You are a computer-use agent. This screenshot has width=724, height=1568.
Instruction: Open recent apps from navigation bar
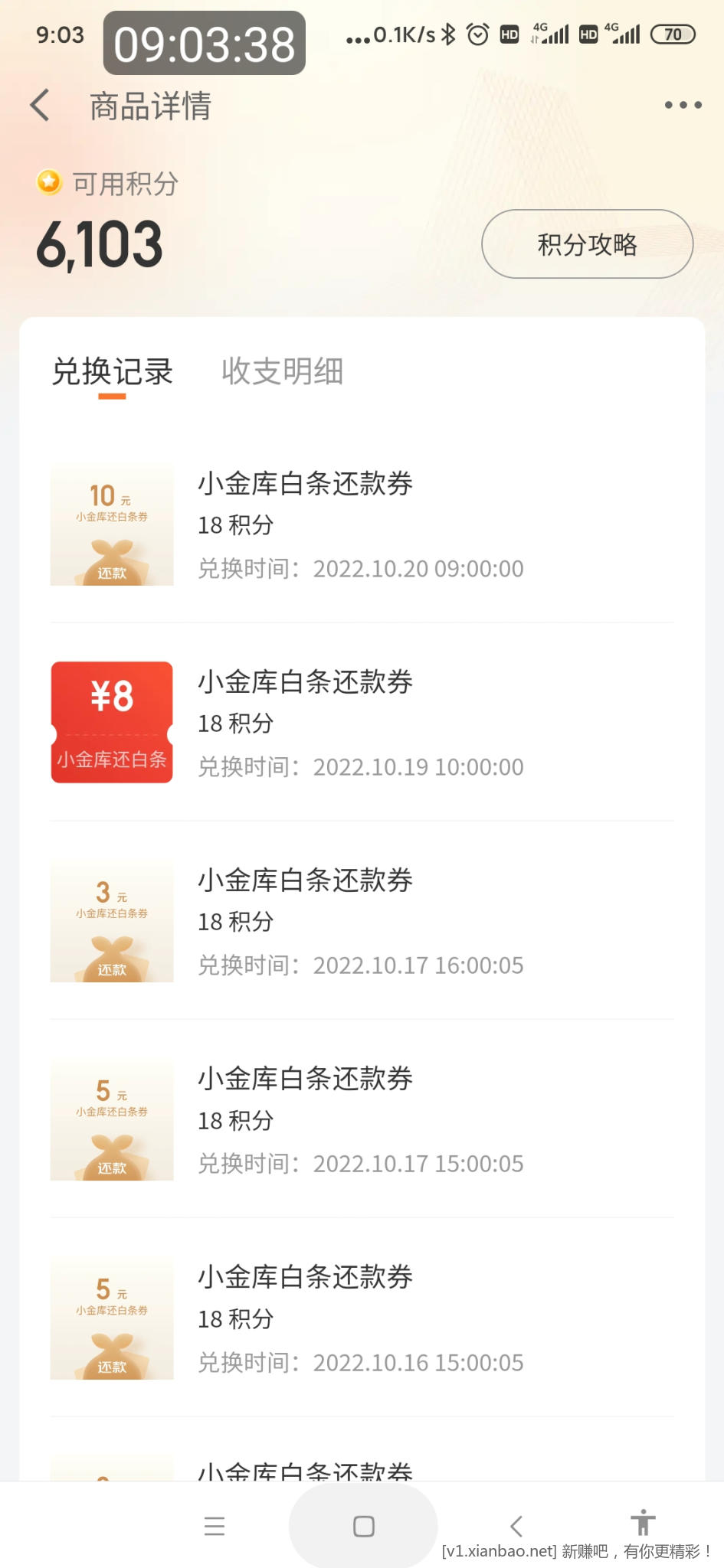pos(215,1526)
